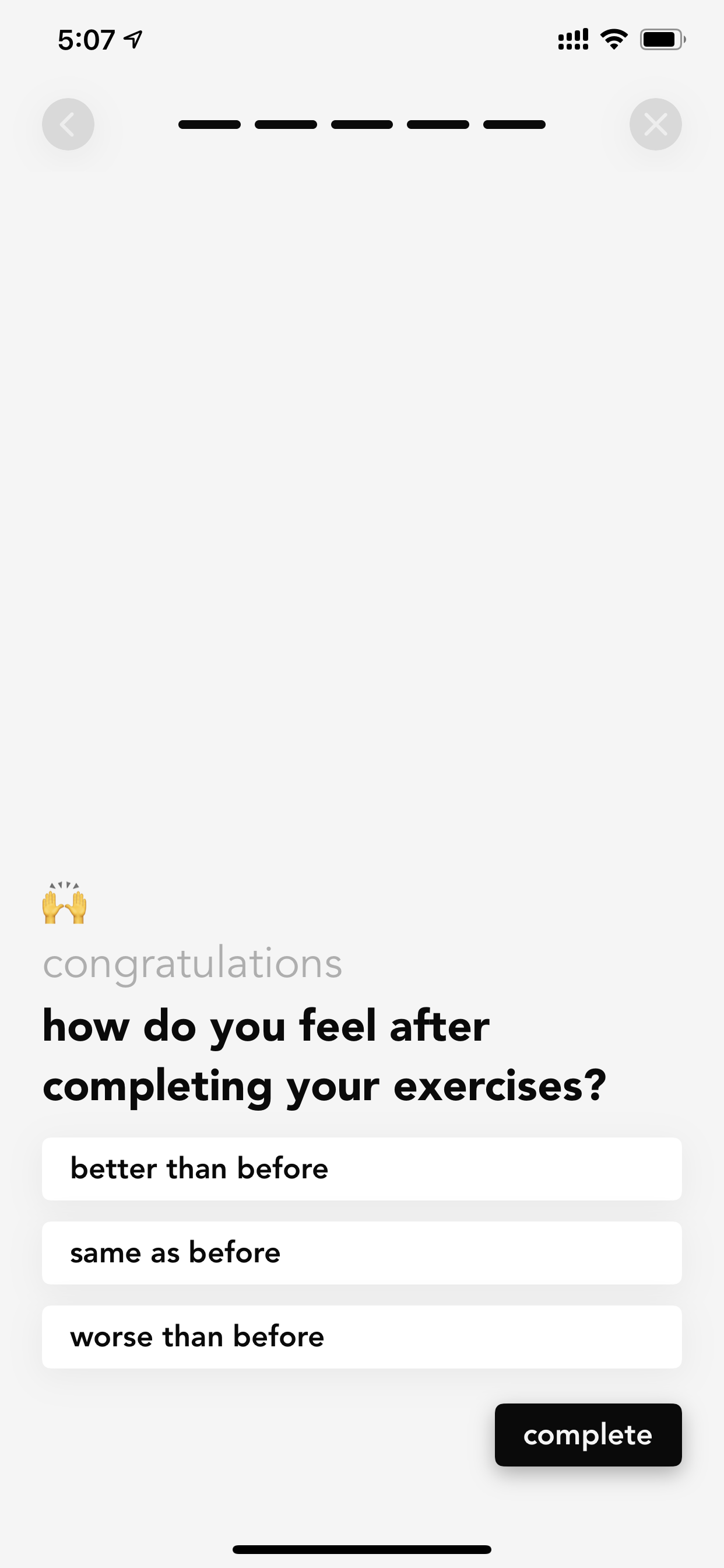Select "better than before"
The image size is (724, 1568).
click(x=361, y=1168)
